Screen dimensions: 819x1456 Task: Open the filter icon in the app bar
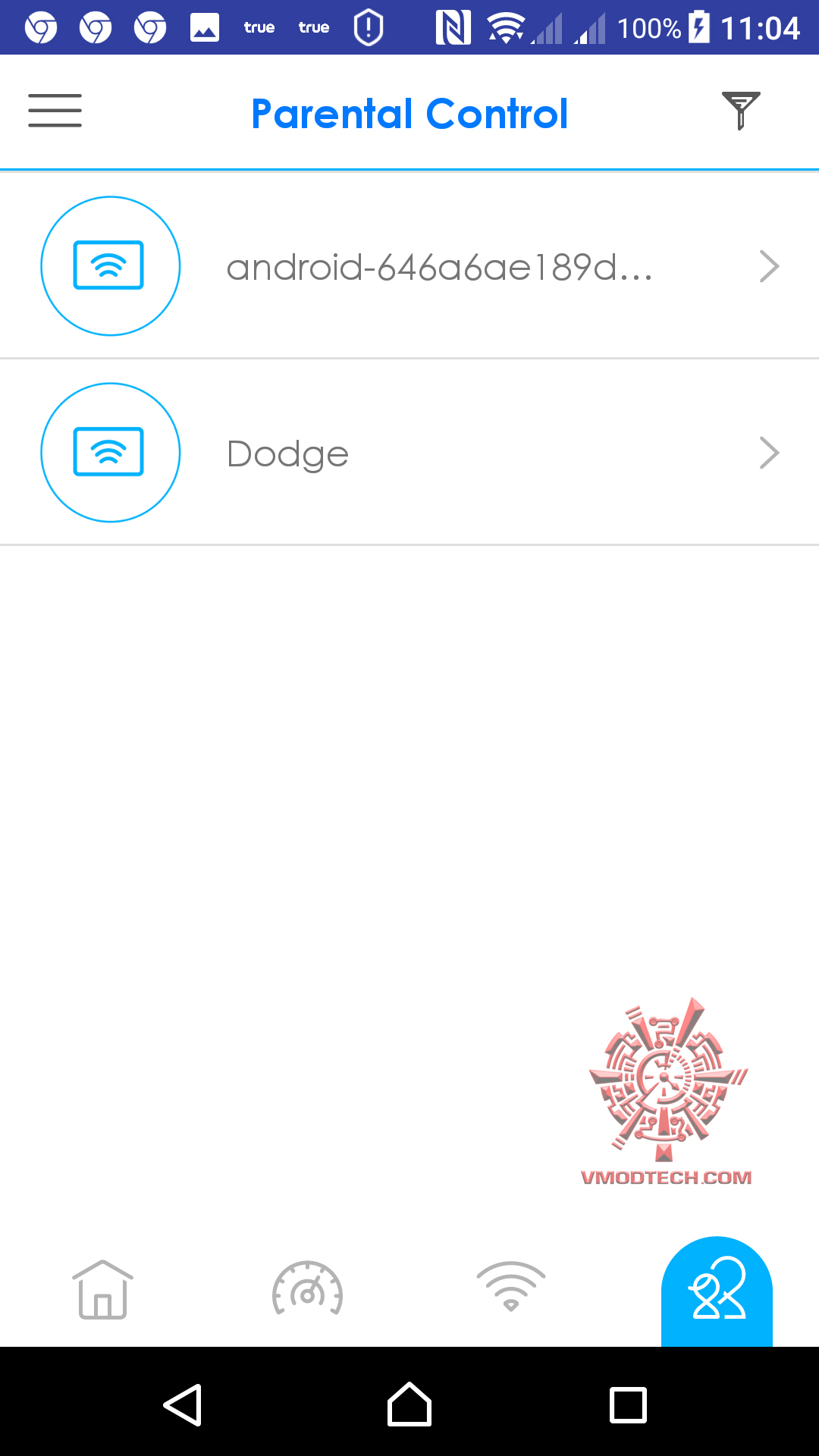point(740,111)
